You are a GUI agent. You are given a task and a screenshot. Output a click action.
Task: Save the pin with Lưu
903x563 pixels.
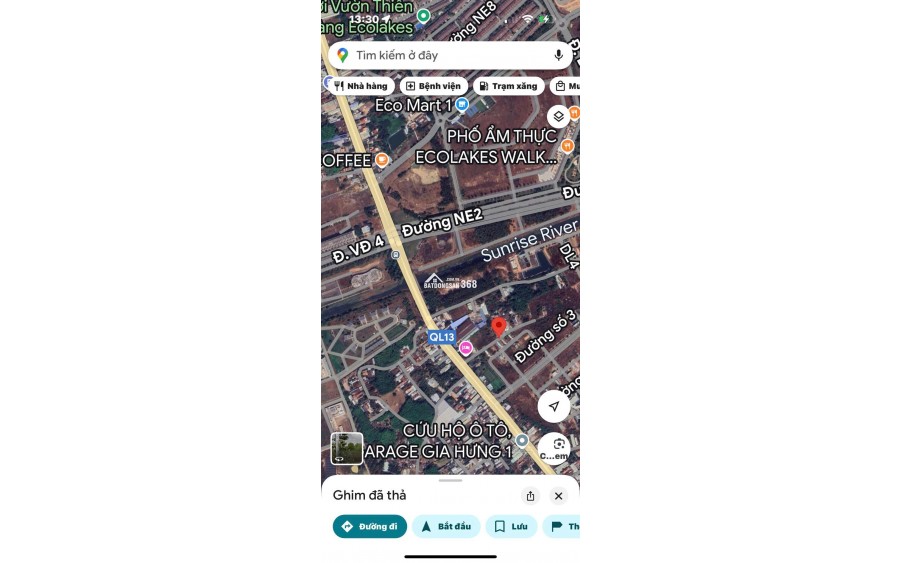pyautogui.click(x=511, y=526)
